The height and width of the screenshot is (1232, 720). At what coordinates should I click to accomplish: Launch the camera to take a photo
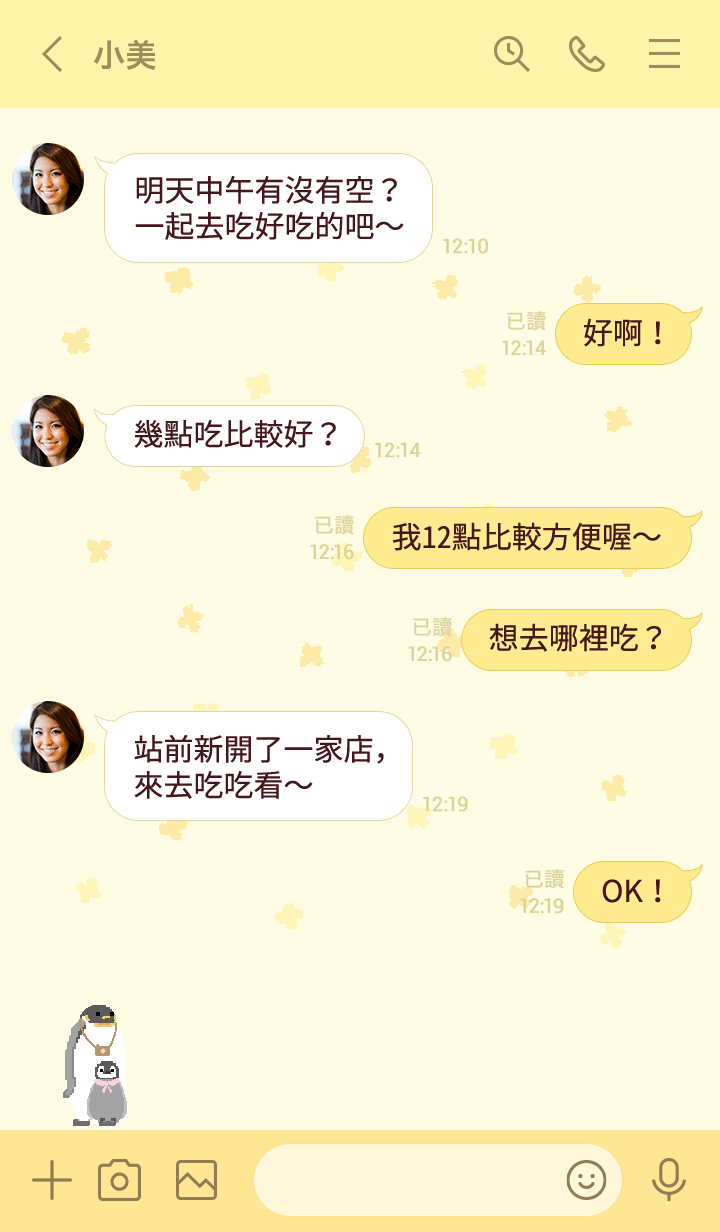120,1181
